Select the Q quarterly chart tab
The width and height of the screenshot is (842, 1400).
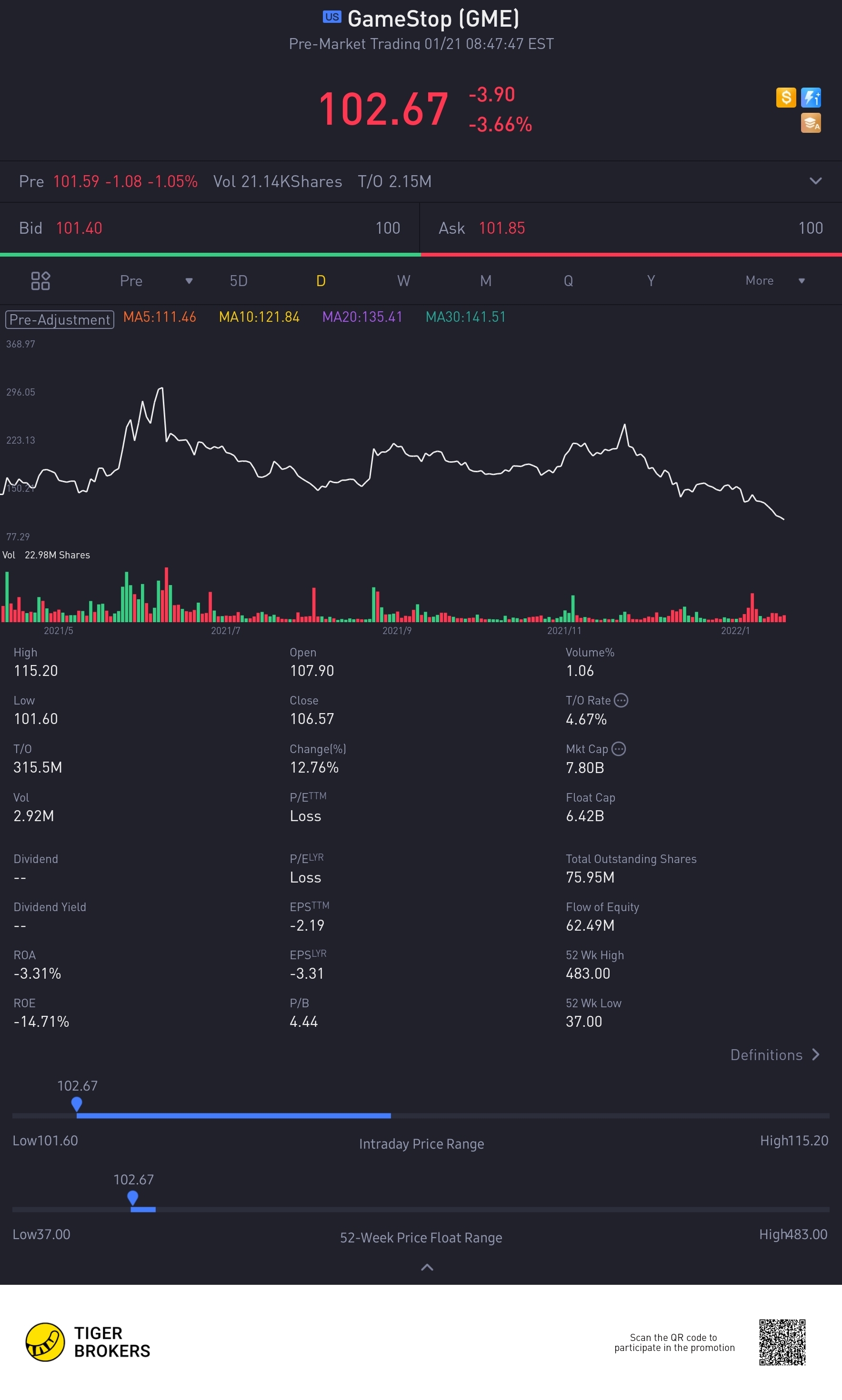click(x=568, y=281)
